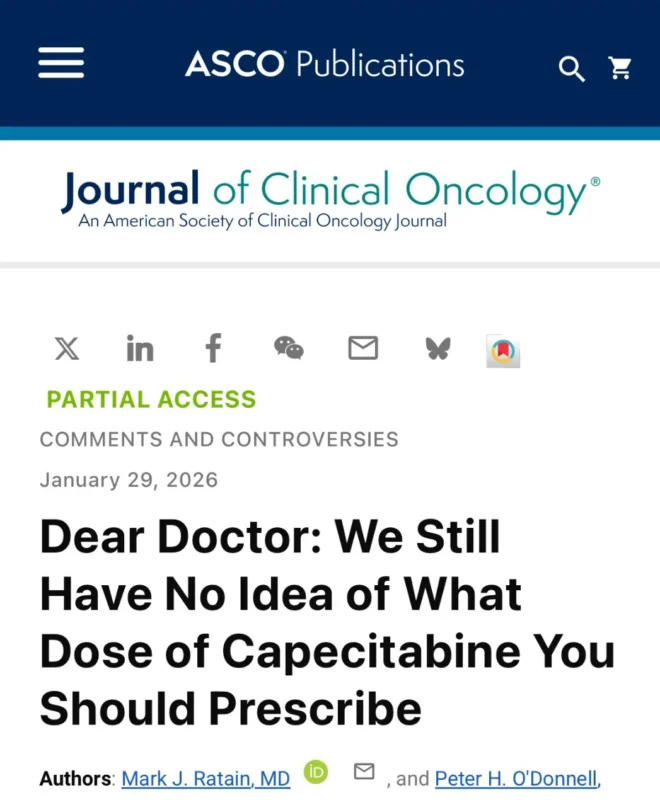The width and height of the screenshot is (660, 800).
Task: Share the article by email
Action: [x=363, y=348]
